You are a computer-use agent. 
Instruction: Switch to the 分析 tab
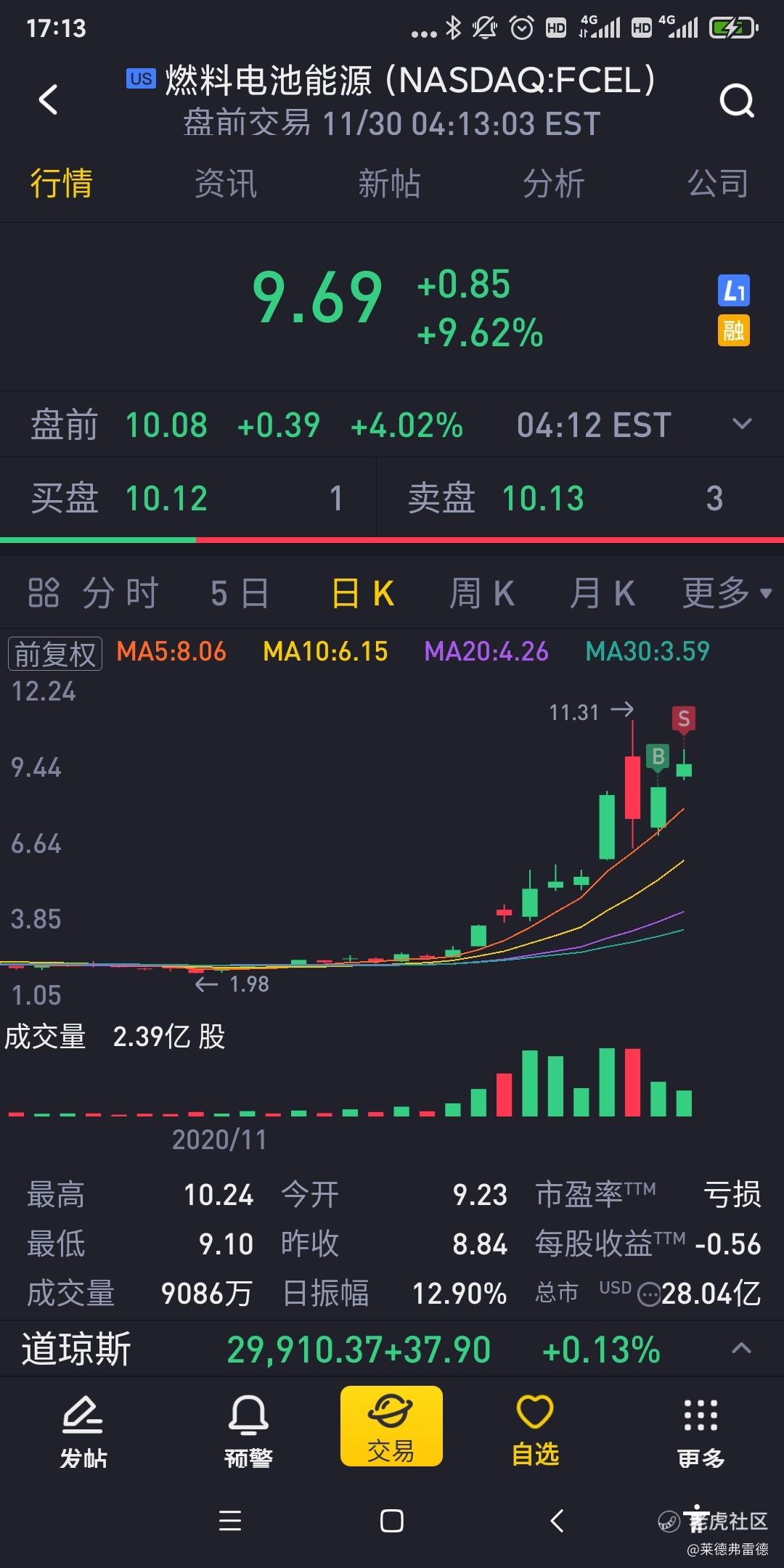(554, 184)
